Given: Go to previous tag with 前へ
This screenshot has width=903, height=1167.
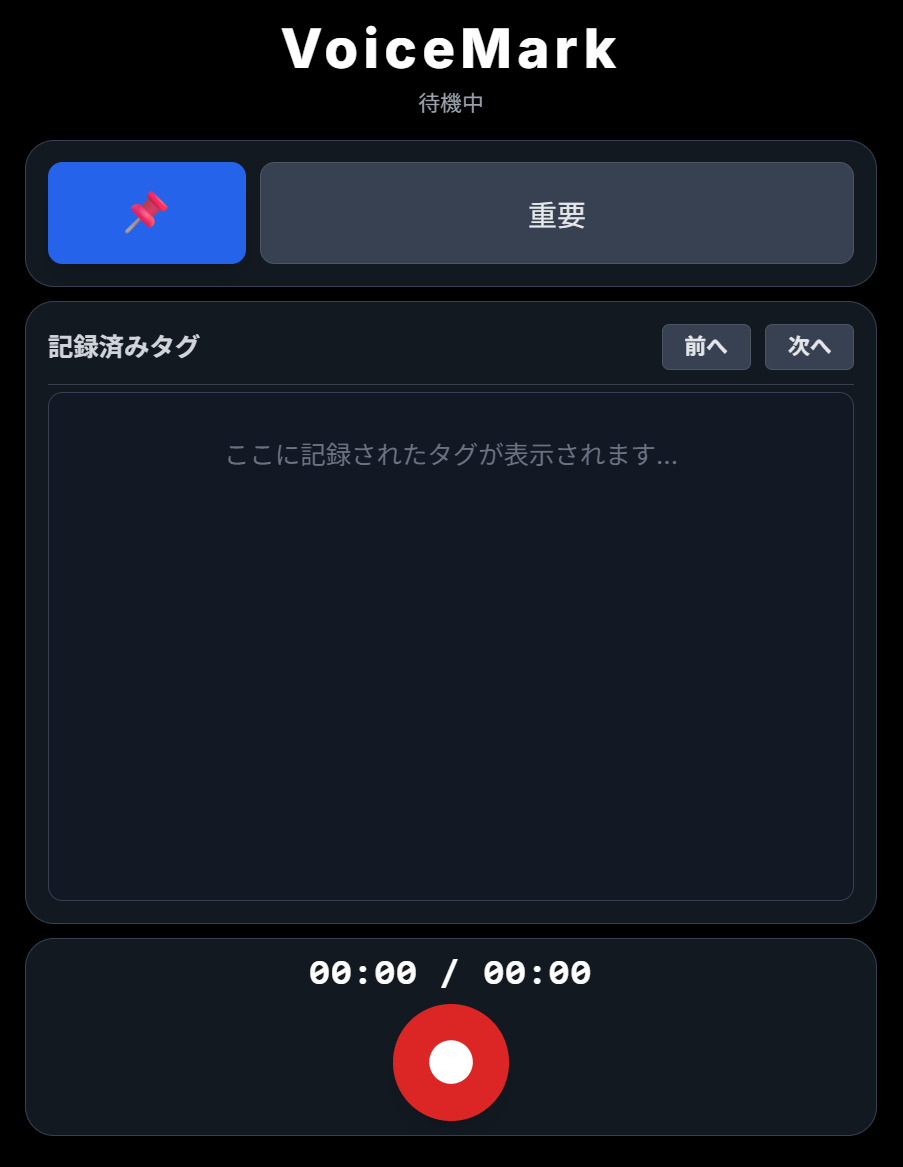Looking at the screenshot, I should coord(706,347).
